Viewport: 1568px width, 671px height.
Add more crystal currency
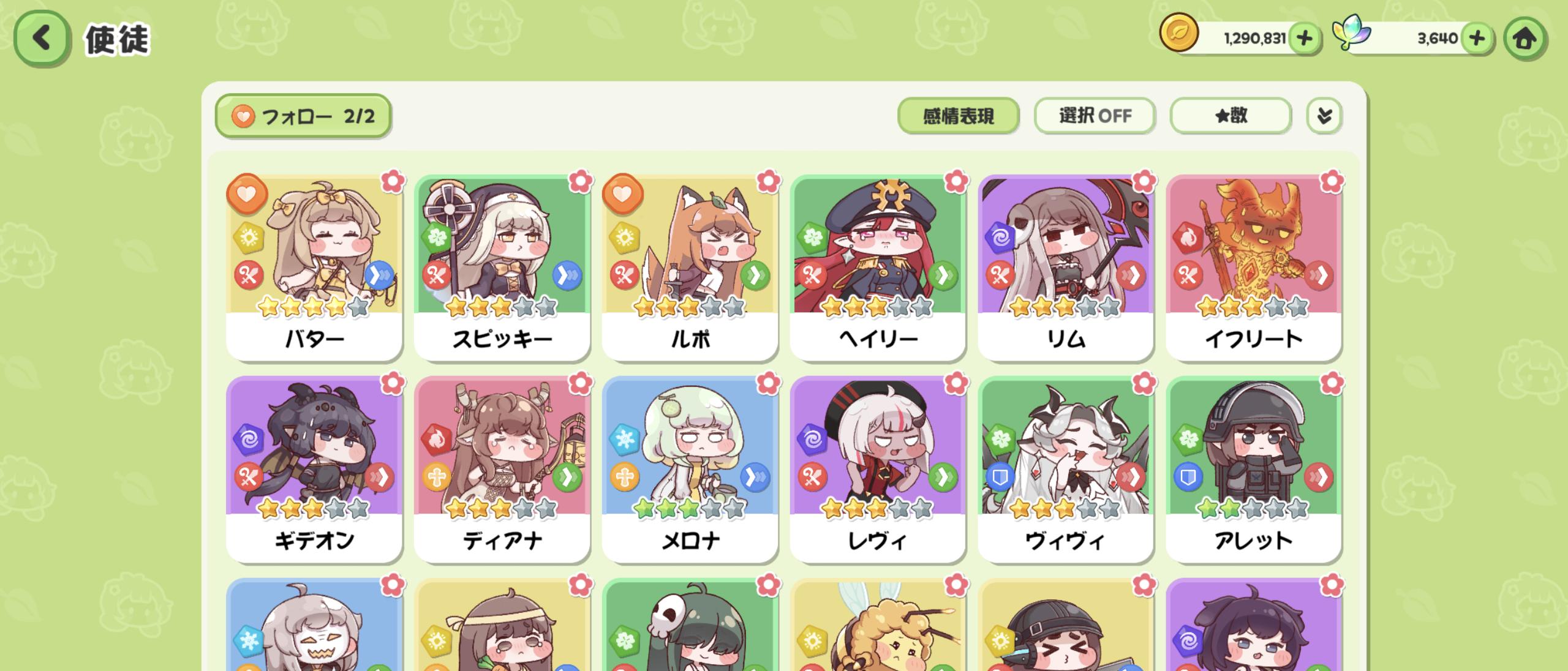pos(1477,39)
